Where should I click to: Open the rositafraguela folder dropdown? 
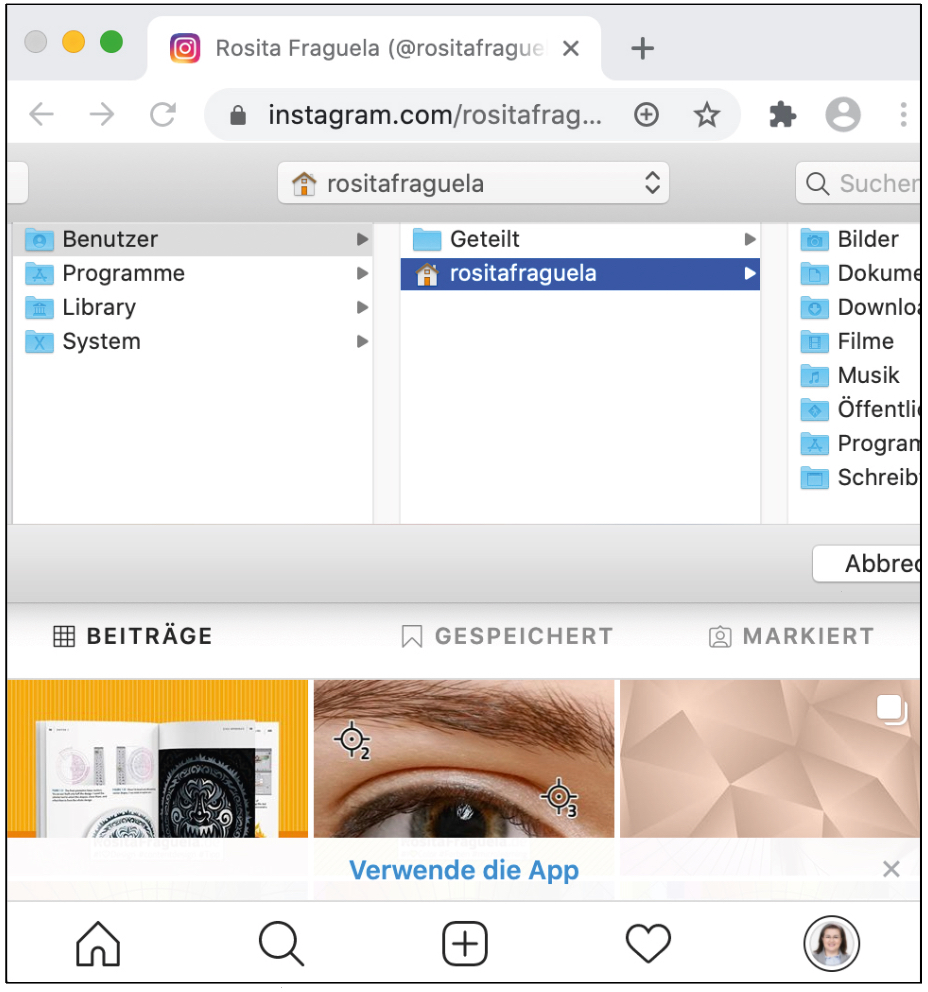[473, 184]
